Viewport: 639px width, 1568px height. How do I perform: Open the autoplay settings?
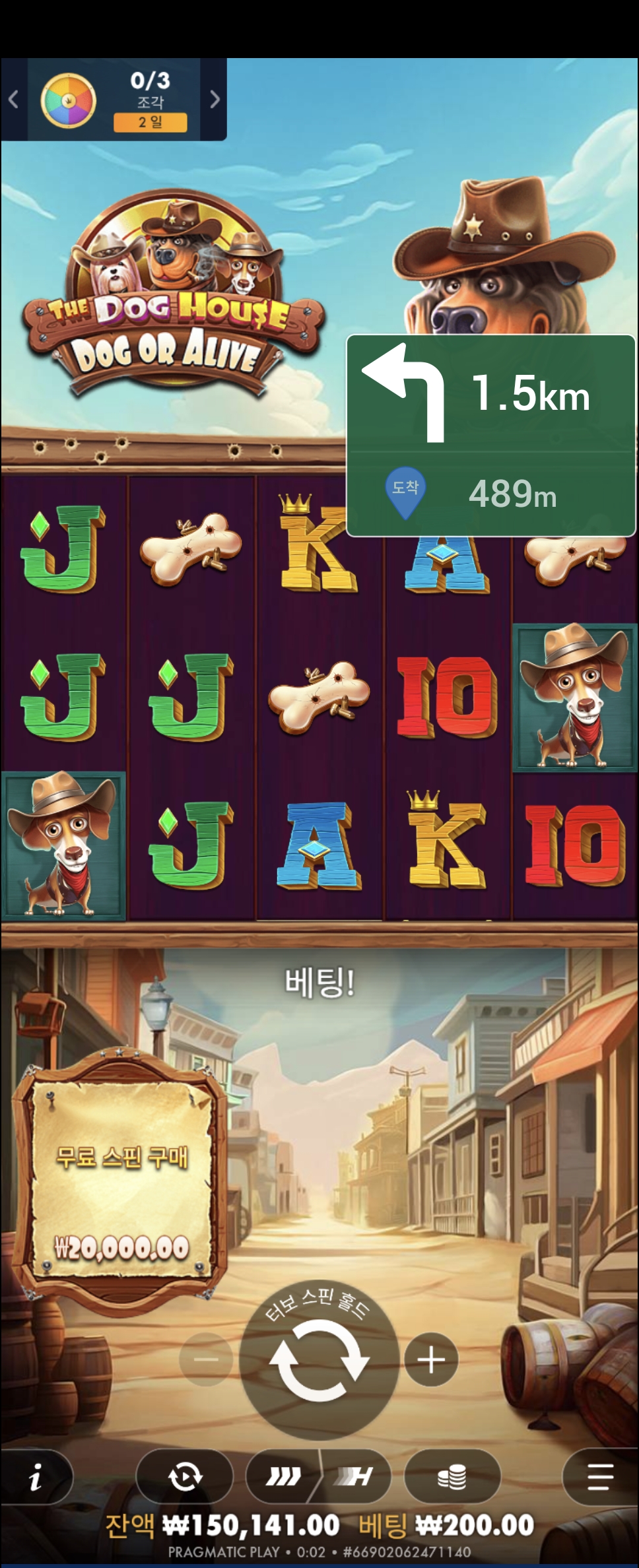pyautogui.click(x=184, y=1476)
